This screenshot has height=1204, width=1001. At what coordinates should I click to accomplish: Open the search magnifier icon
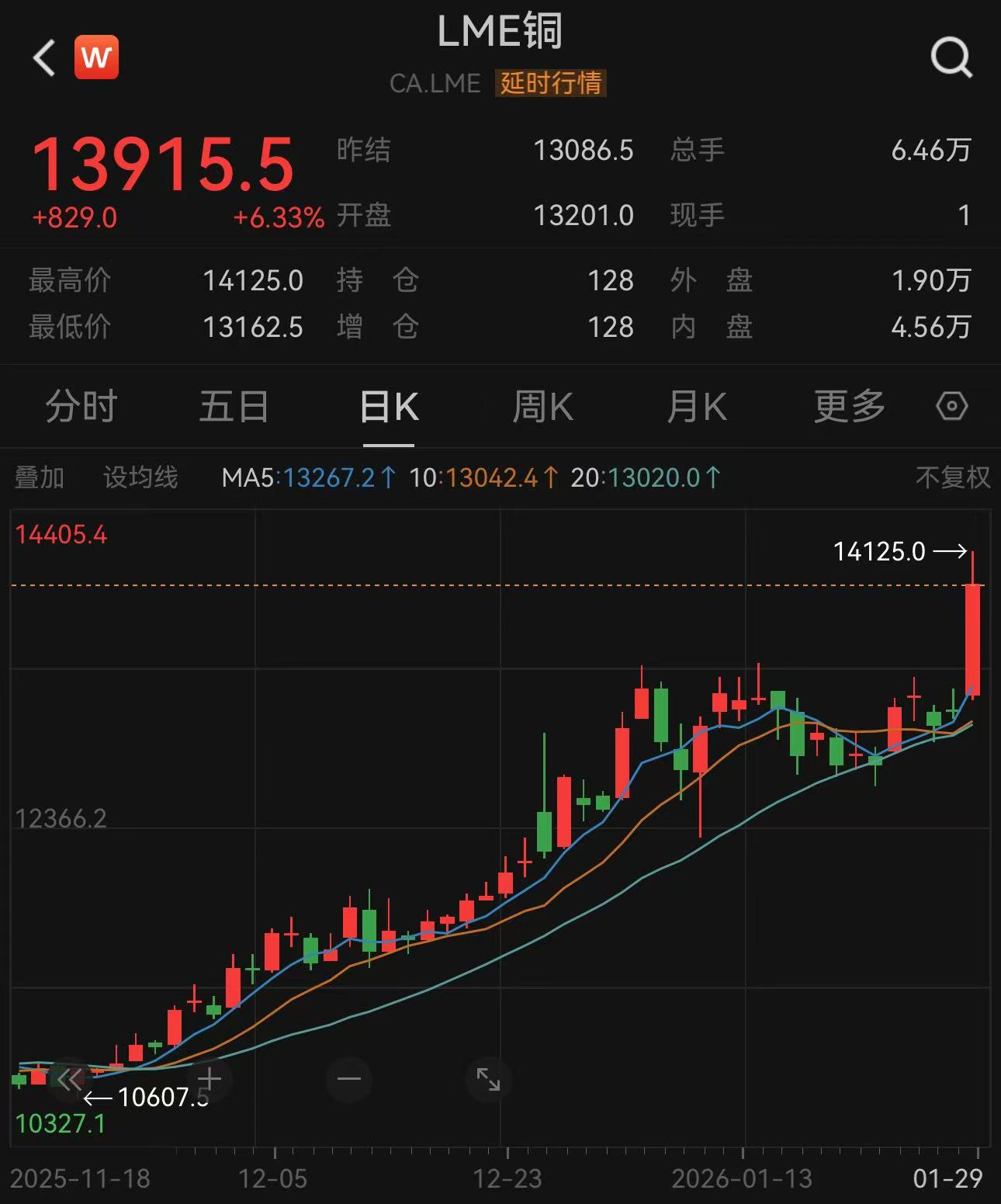[x=951, y=57]
